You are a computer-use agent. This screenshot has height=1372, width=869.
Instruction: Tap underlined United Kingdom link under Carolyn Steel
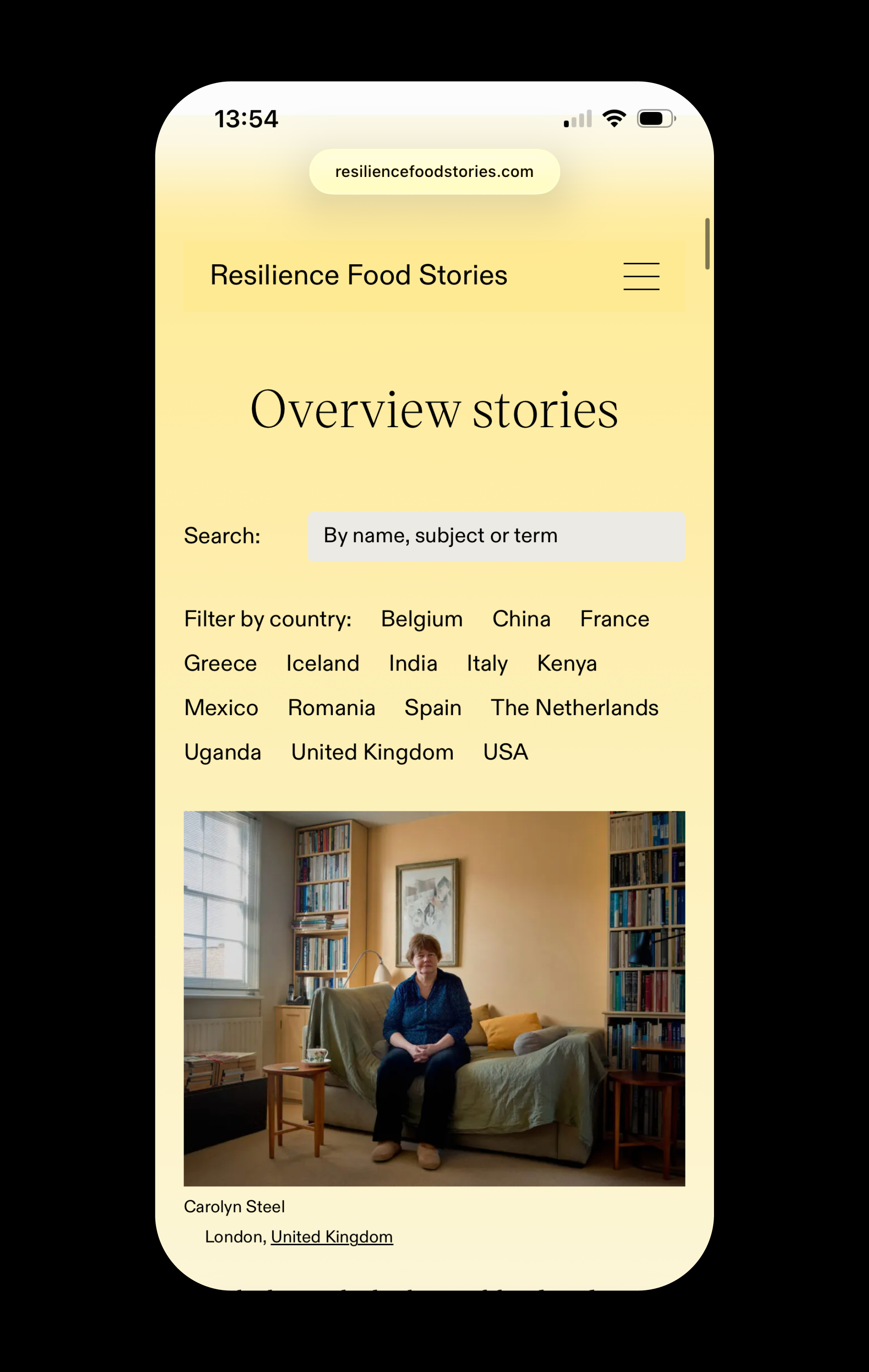332,1236
